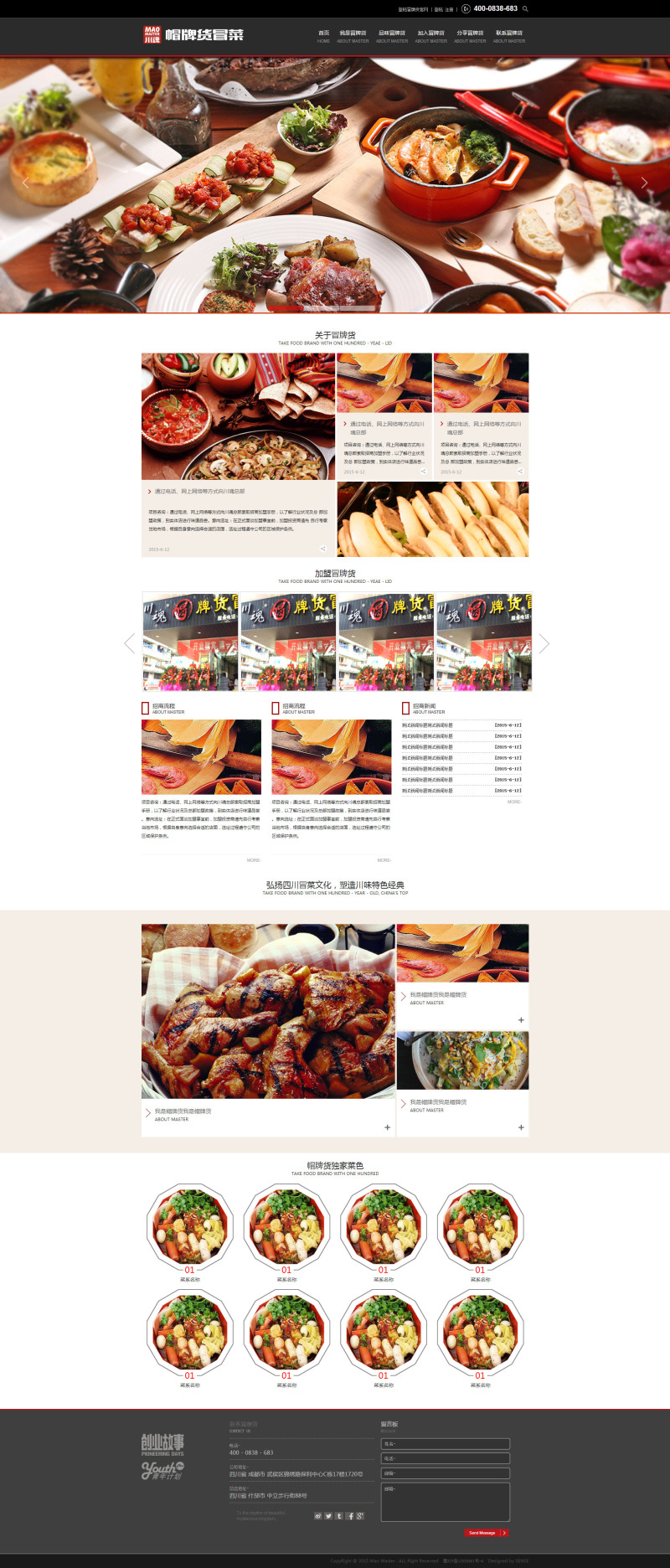Show next hero banner slide
The width and height of the screenshot is (670, 1568).
point(644,183)
